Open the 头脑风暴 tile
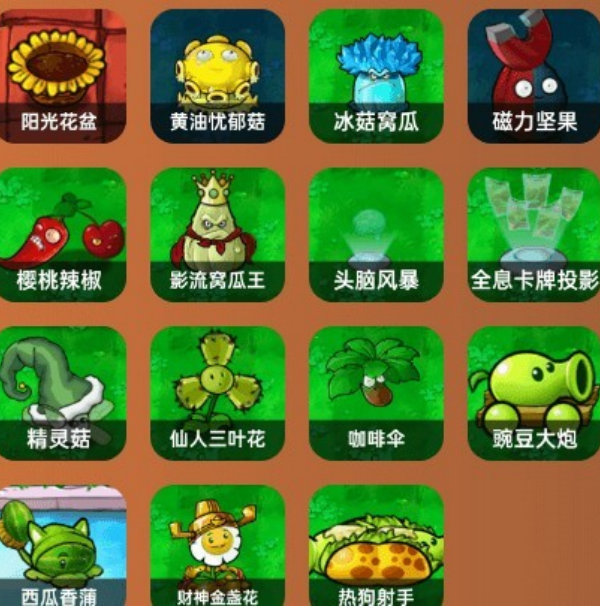This screenshot has height=606, width=600. click(x=376, y=234)
